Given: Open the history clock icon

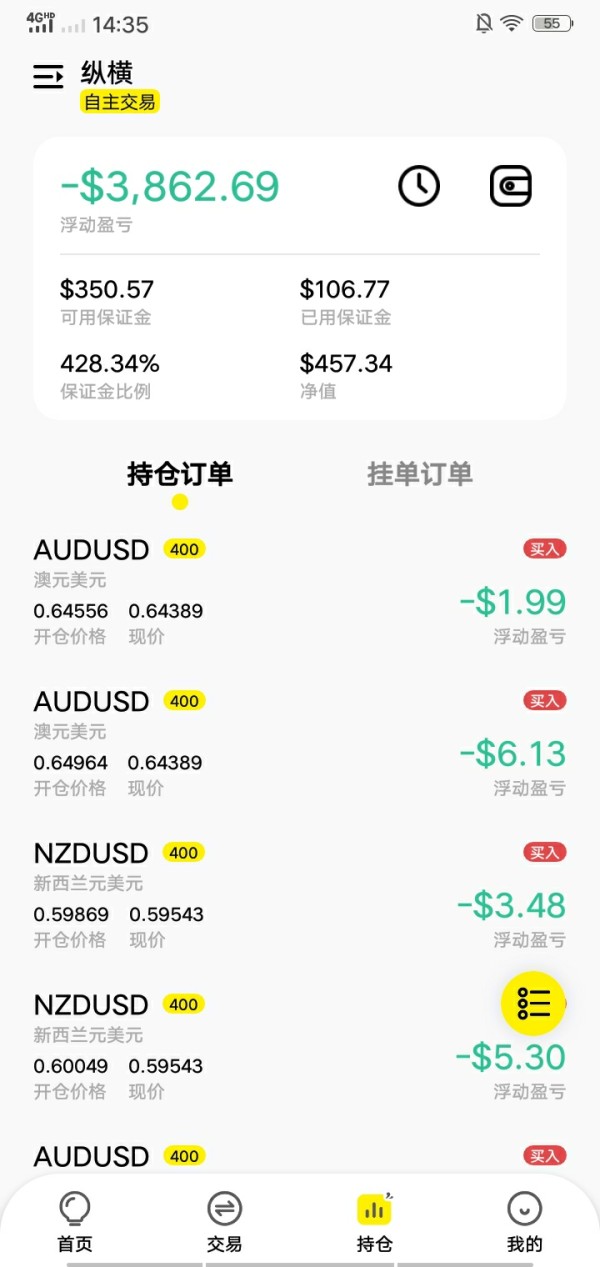Looking at the screenshot, I should 419,186.
